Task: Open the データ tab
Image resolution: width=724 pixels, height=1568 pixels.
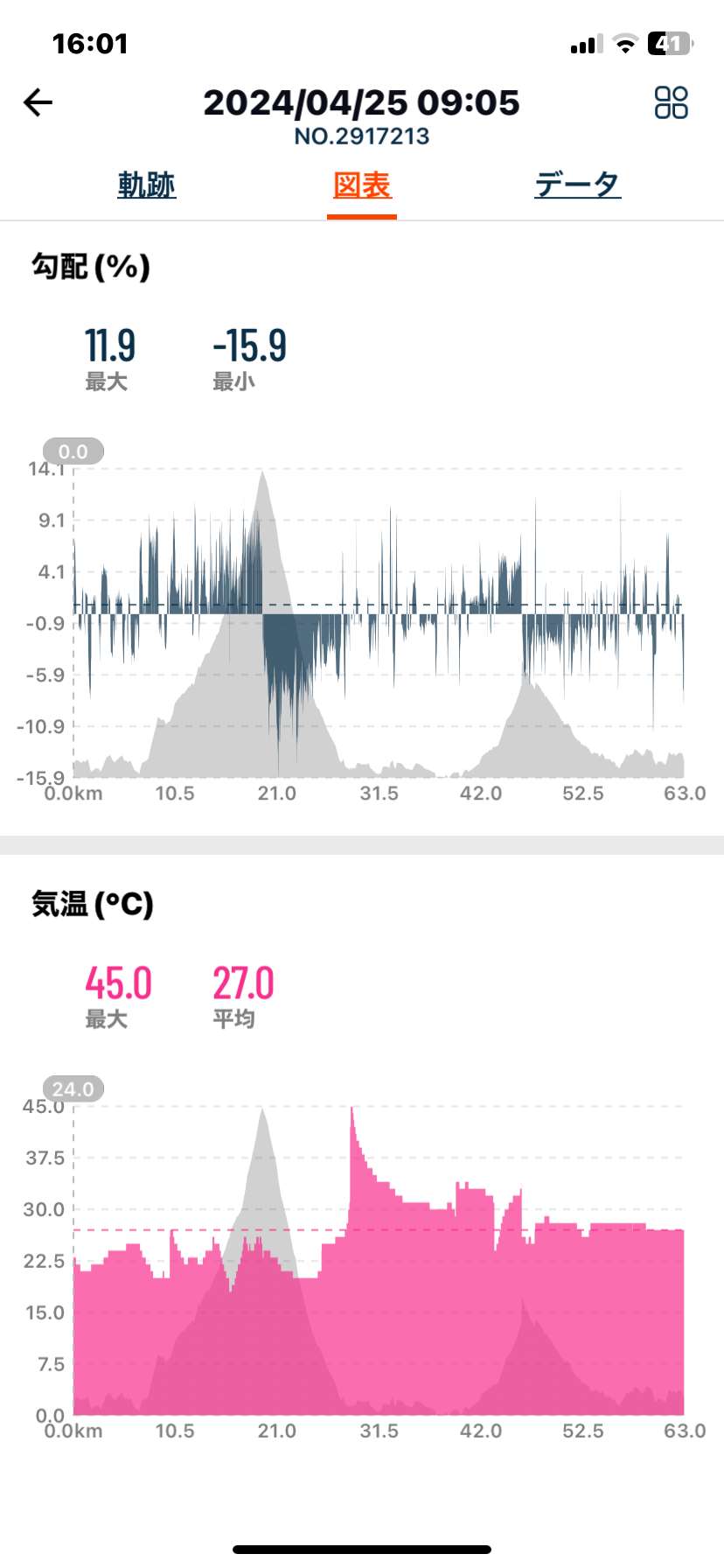Action: [578, 185]
